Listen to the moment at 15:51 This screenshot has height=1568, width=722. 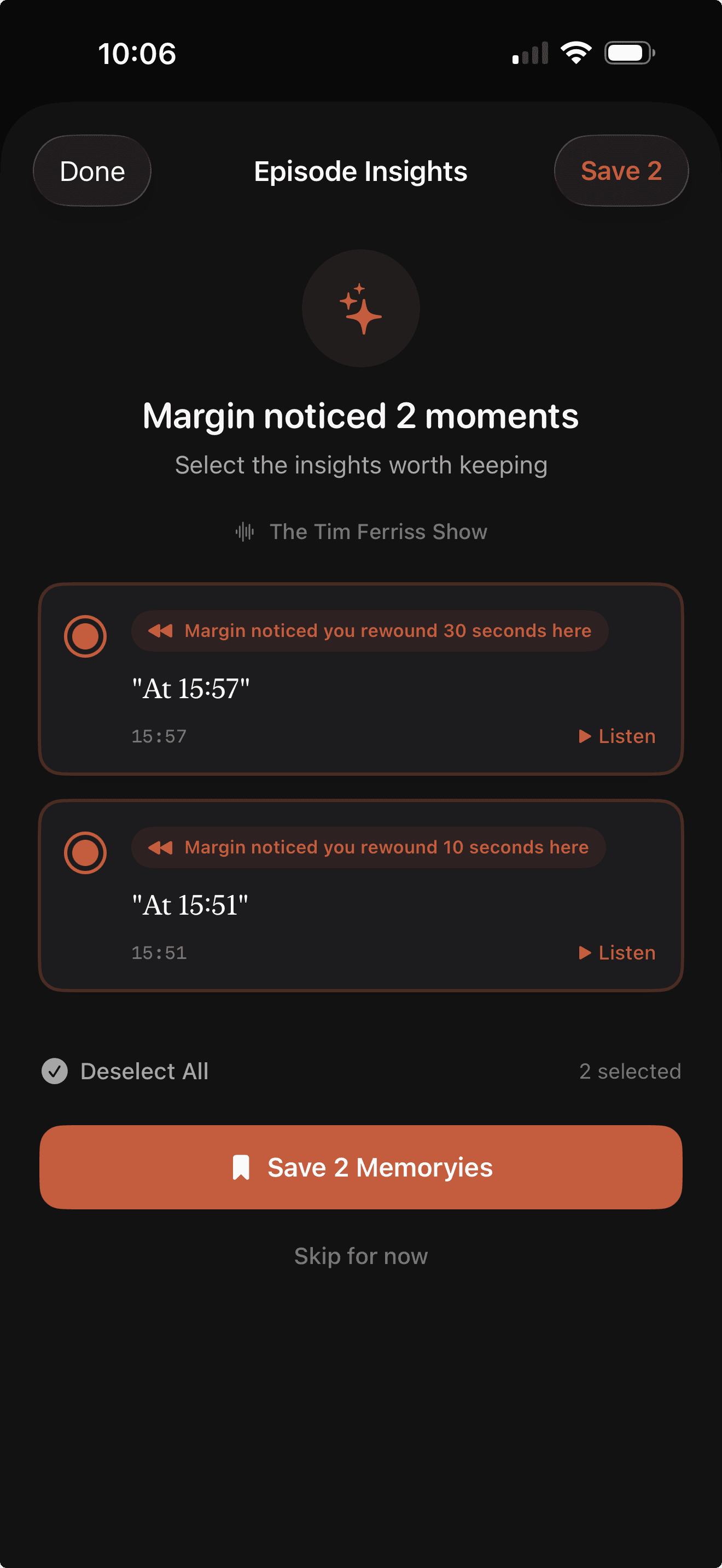(616, 952)
